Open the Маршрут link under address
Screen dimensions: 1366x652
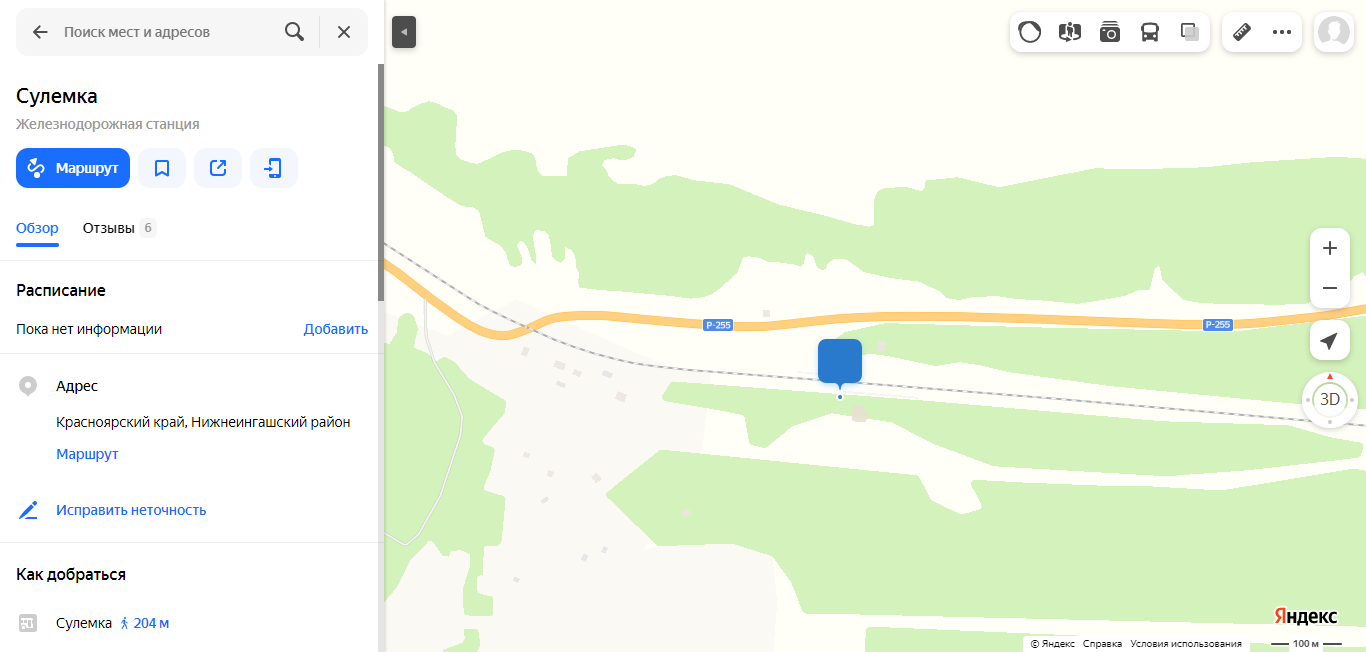[x=87, y=454]
